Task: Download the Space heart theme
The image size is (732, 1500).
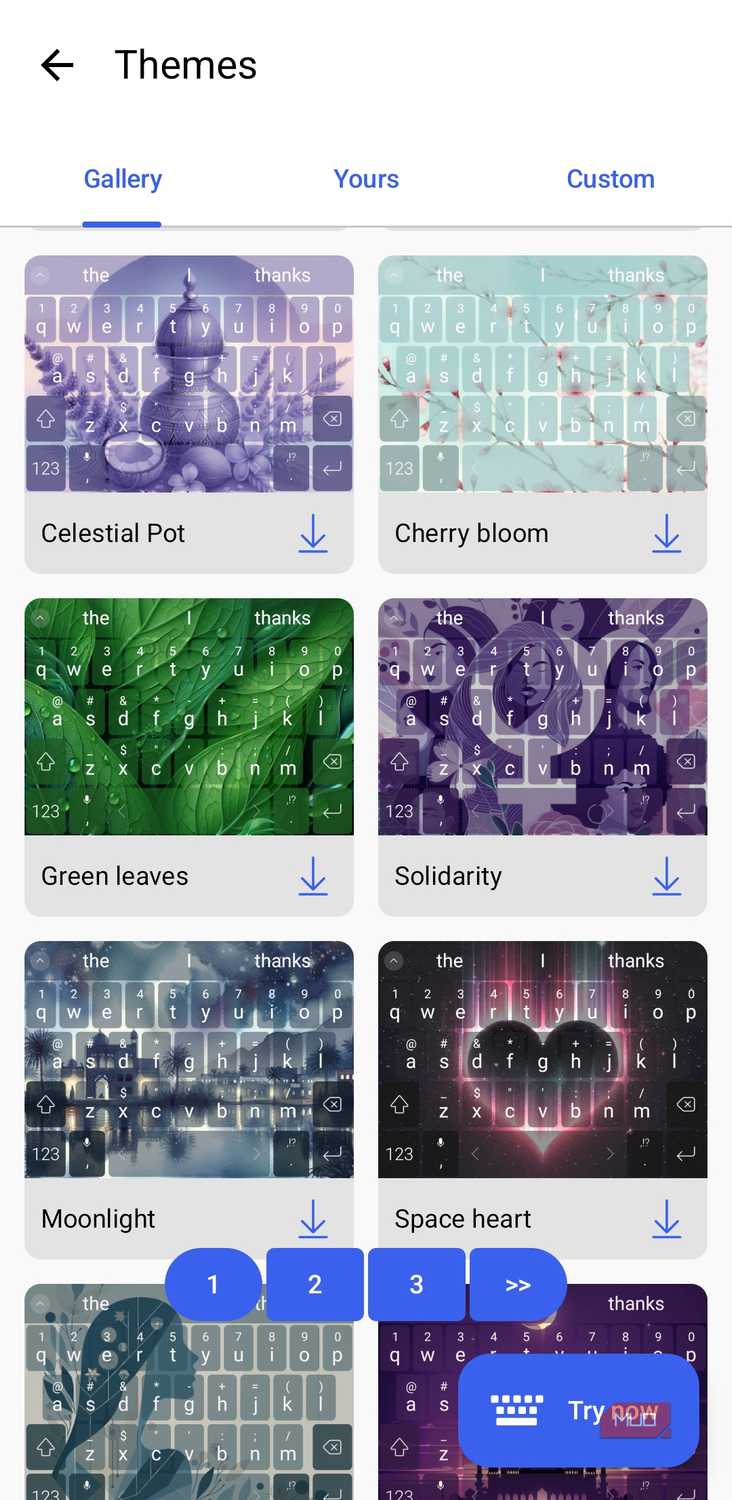Action: tap(666, 1219)
